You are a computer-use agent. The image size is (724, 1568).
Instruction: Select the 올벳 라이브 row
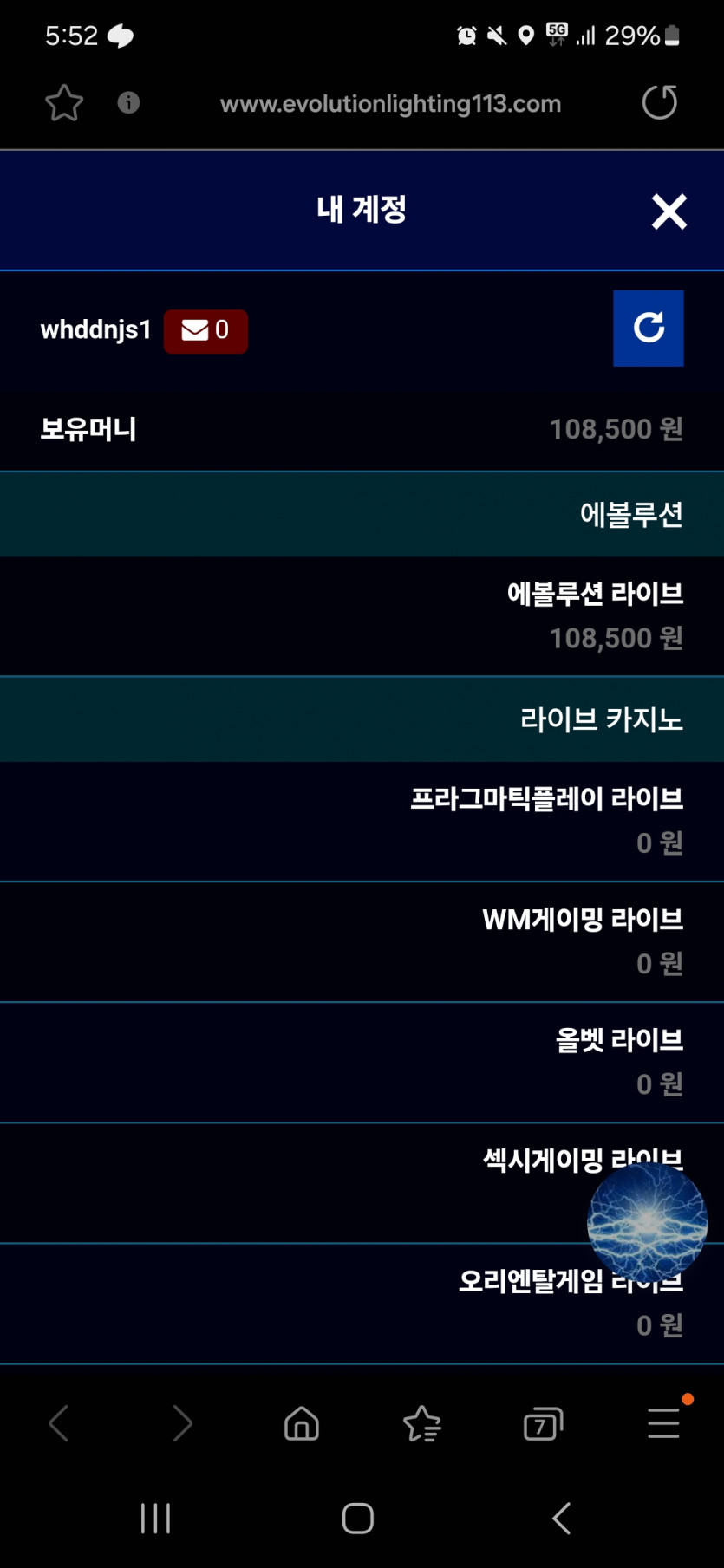(362, 1063)
